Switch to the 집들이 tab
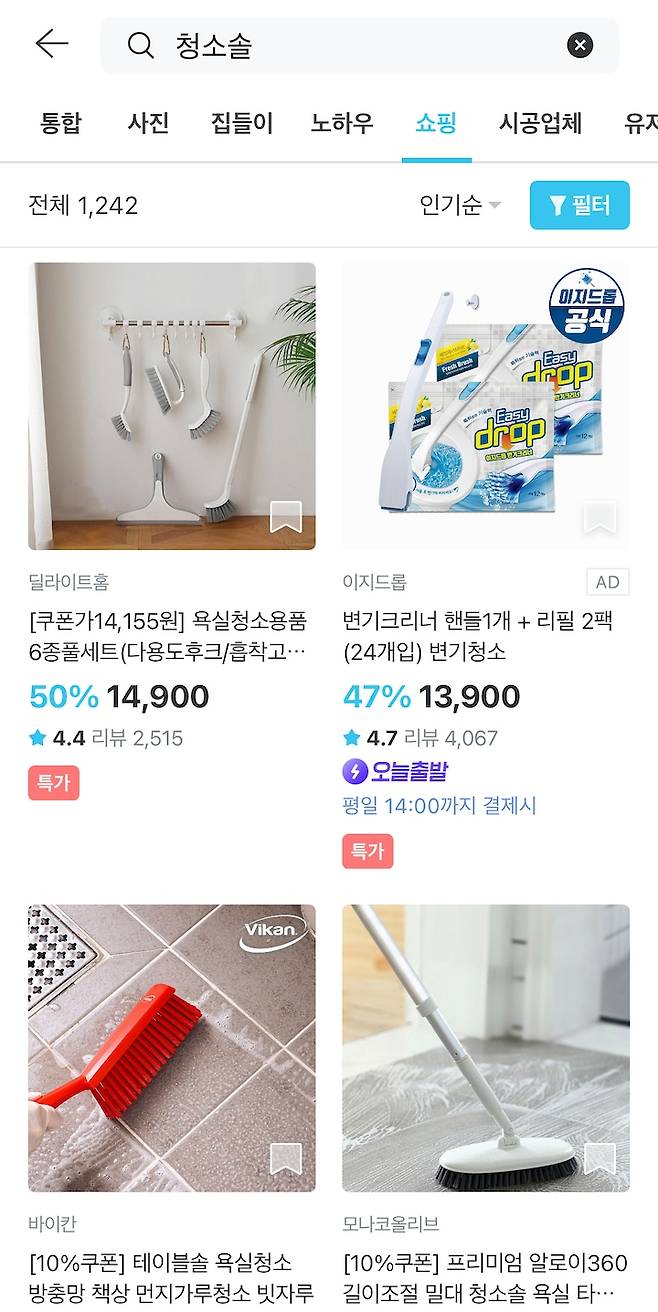Screen dimensions: 658x1312 (241, 124)
